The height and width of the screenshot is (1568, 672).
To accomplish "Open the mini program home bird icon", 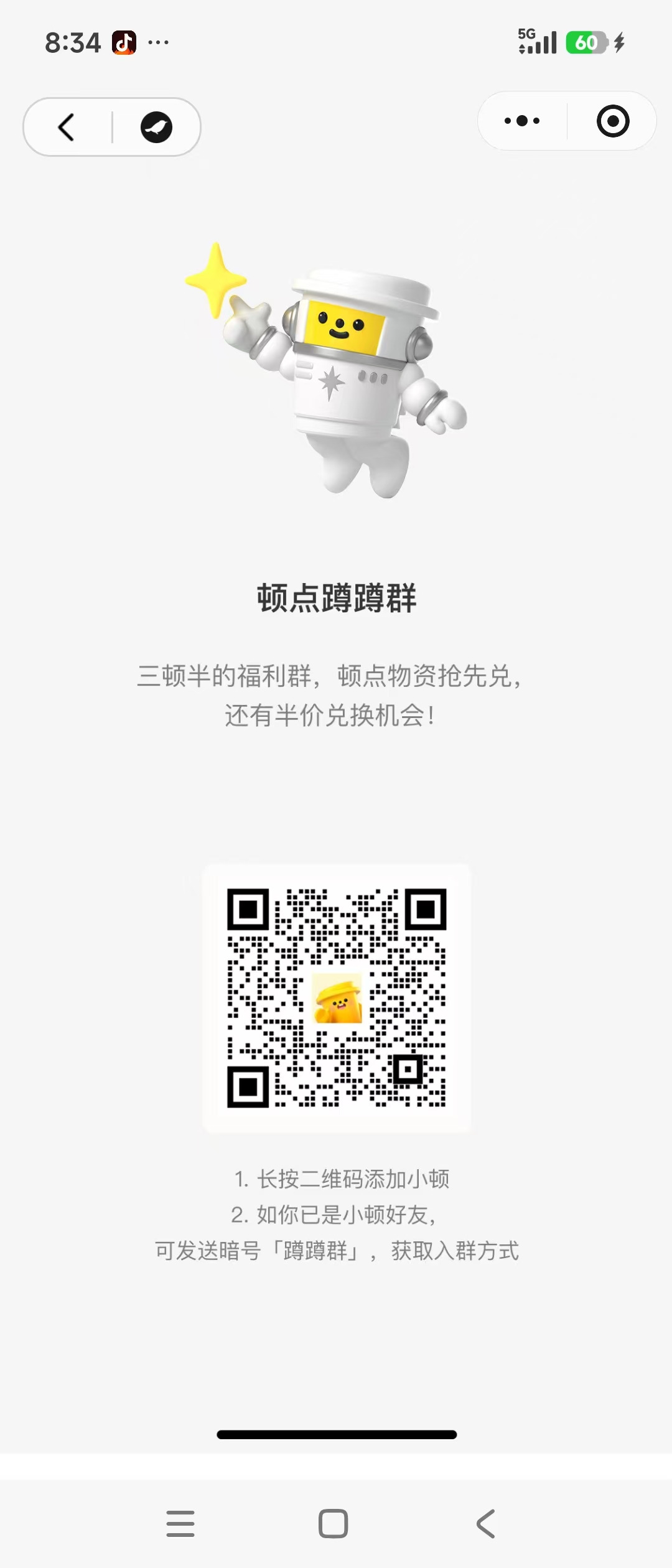I will [156, 127].
